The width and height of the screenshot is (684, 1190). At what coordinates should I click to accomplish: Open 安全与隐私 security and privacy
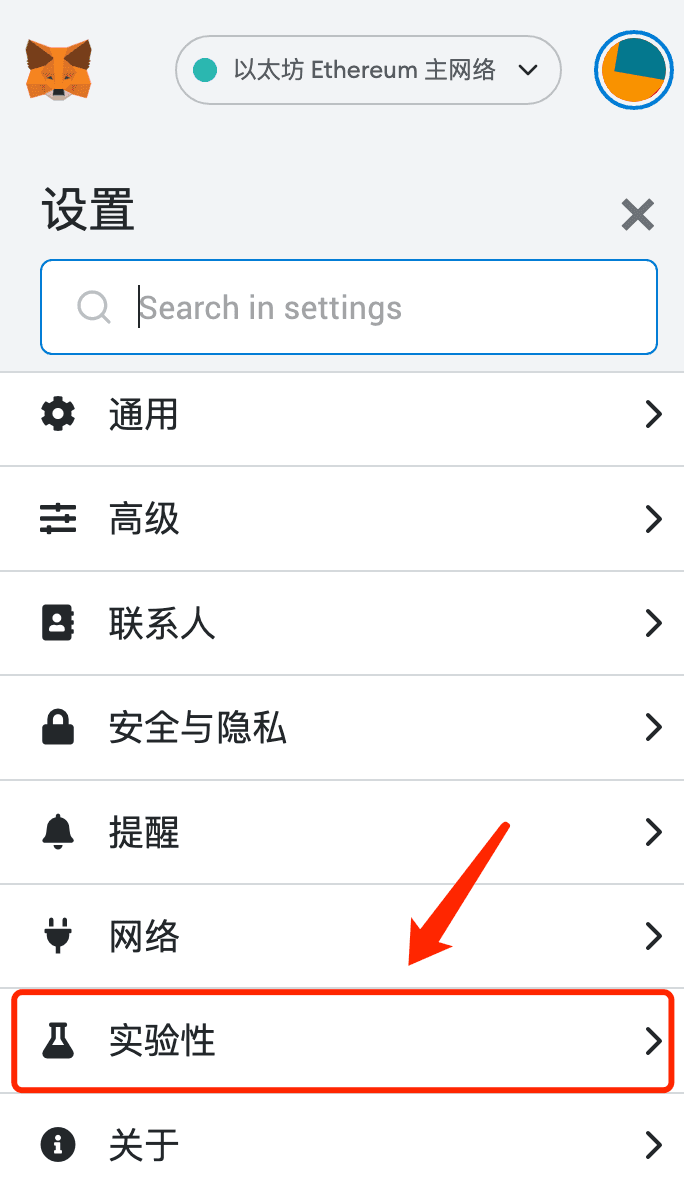[x=342, y=728]
